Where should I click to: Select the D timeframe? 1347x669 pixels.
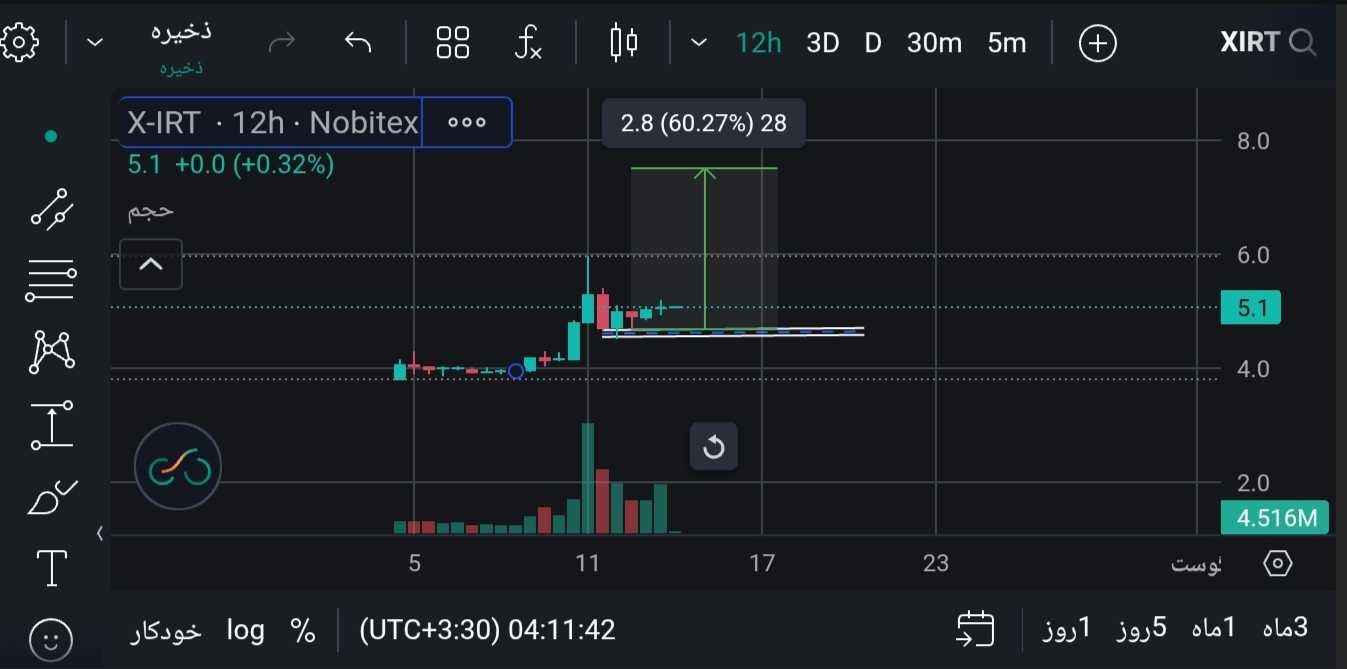[x=873, y=43]
